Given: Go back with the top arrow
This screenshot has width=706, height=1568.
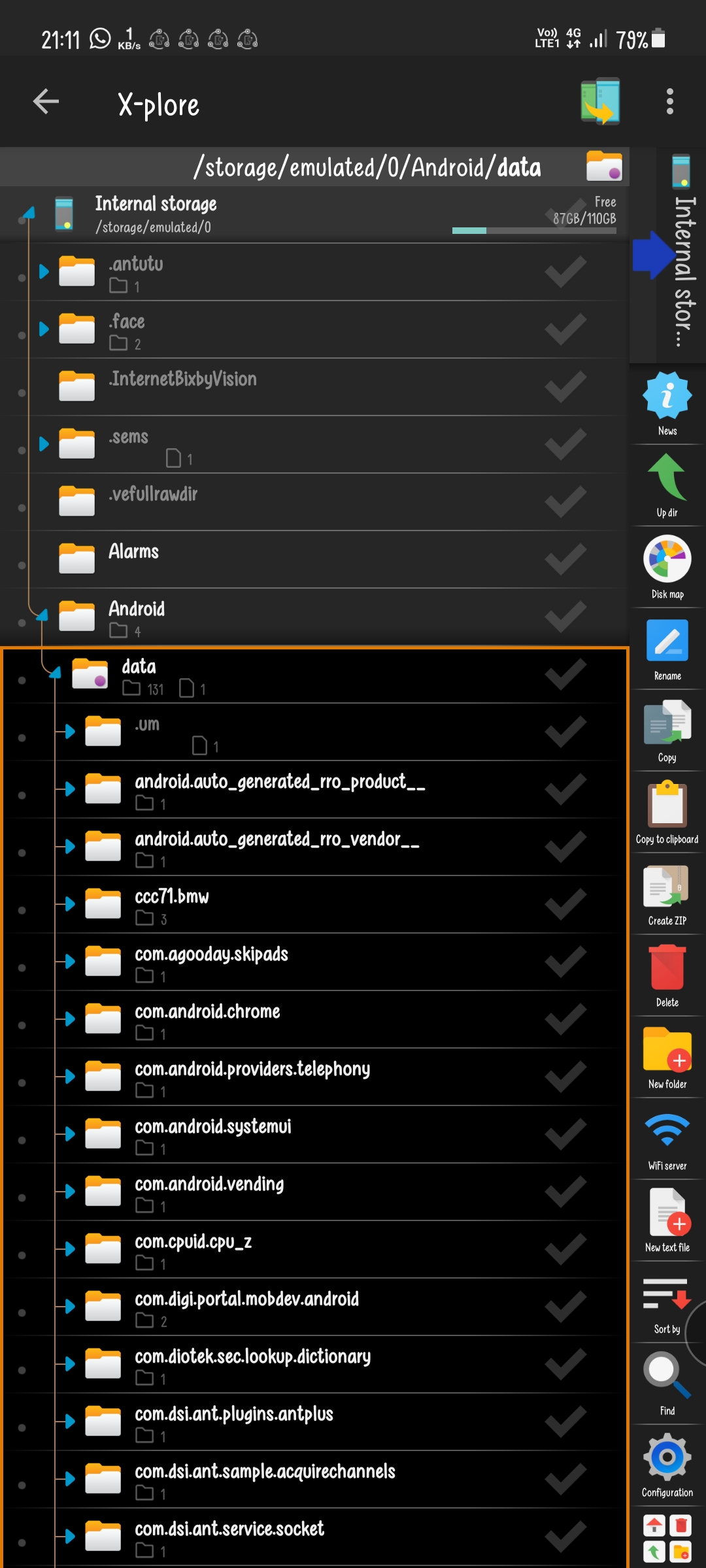Looking at the screenshot, I should click(46, 101).
